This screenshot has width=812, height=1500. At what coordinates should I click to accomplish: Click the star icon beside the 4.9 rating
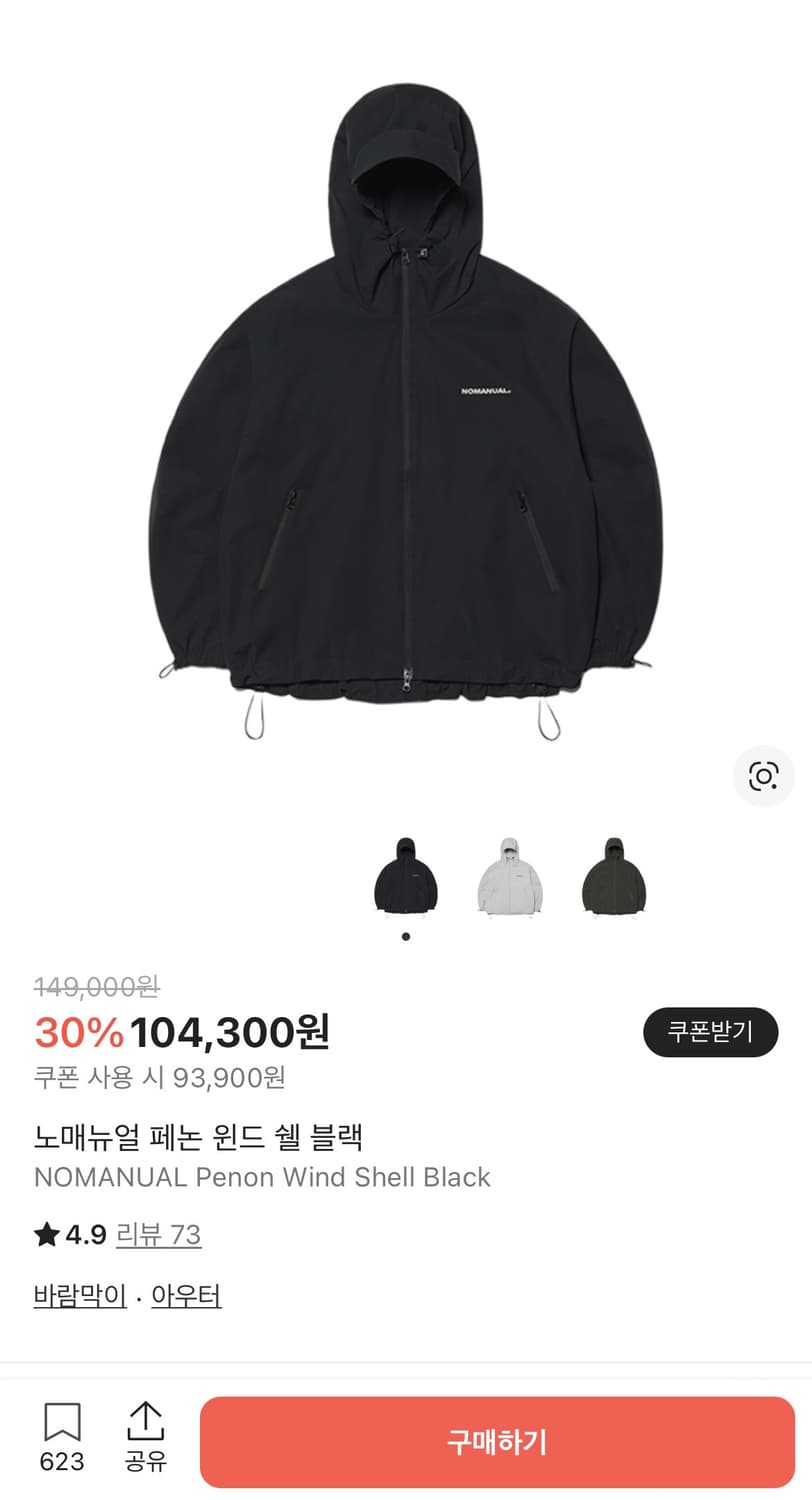(47, 1236)
